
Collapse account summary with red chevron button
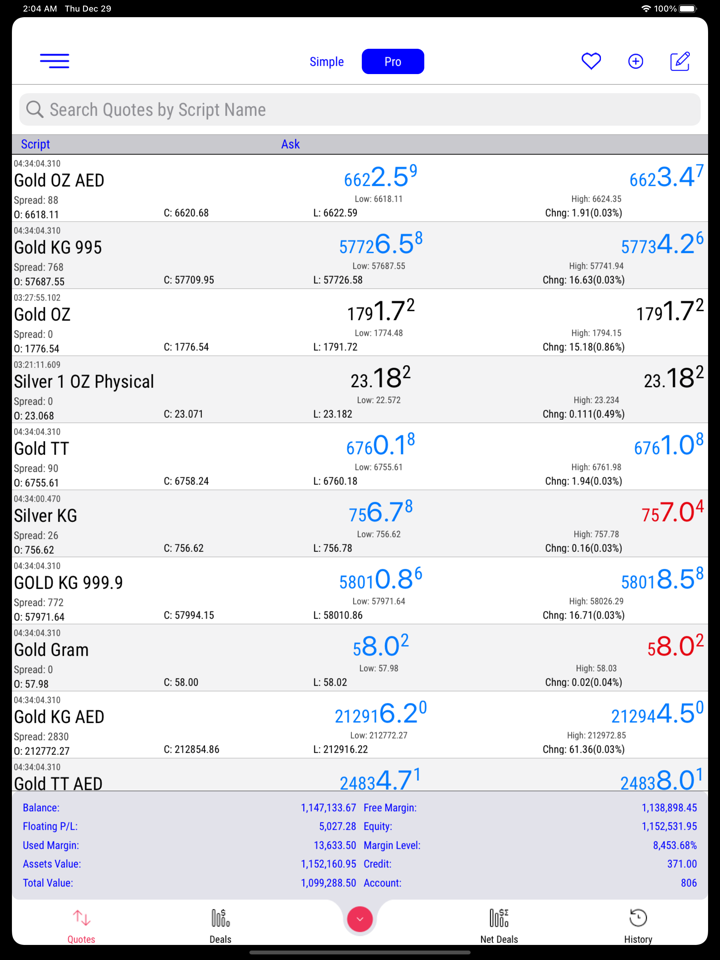[360, 920]
